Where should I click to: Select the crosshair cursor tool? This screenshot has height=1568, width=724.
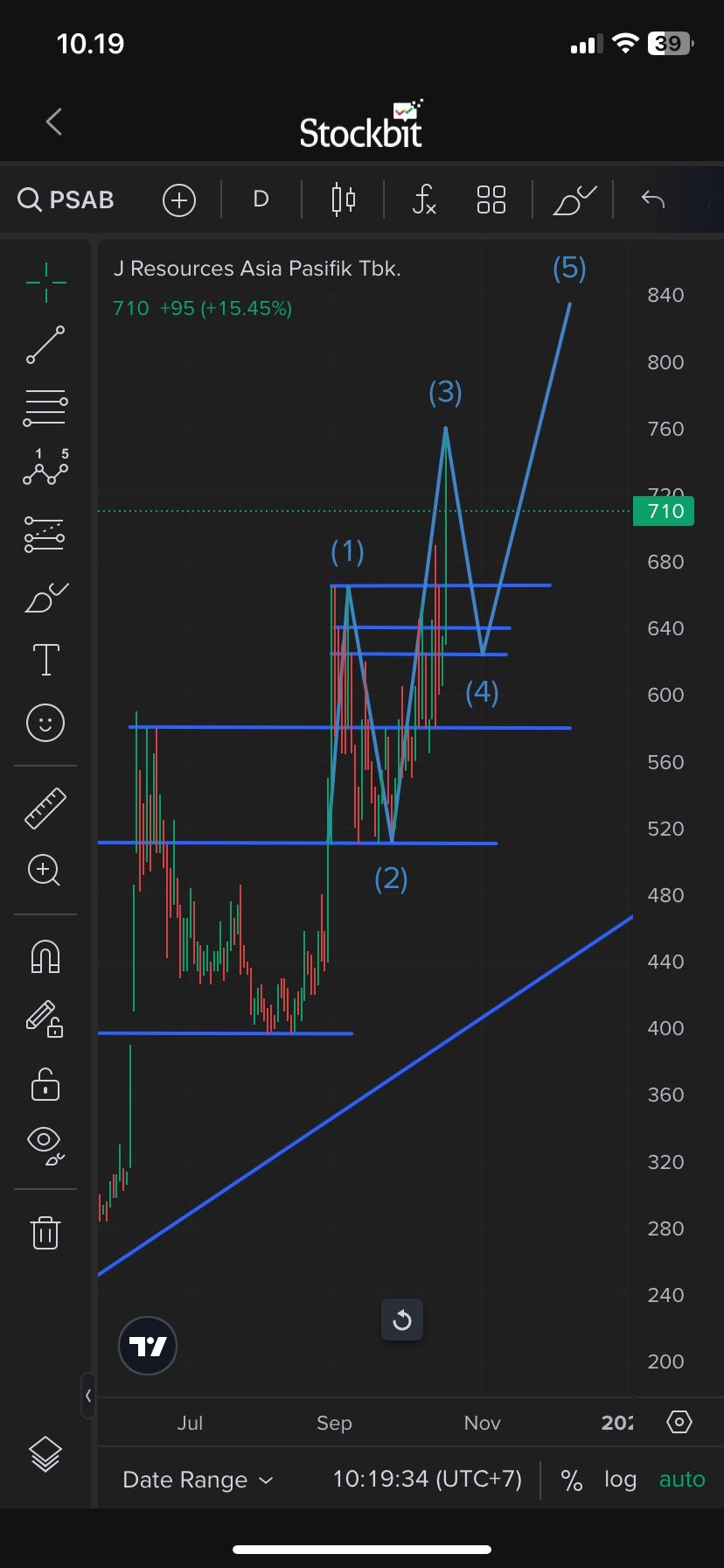pos(45,282)
